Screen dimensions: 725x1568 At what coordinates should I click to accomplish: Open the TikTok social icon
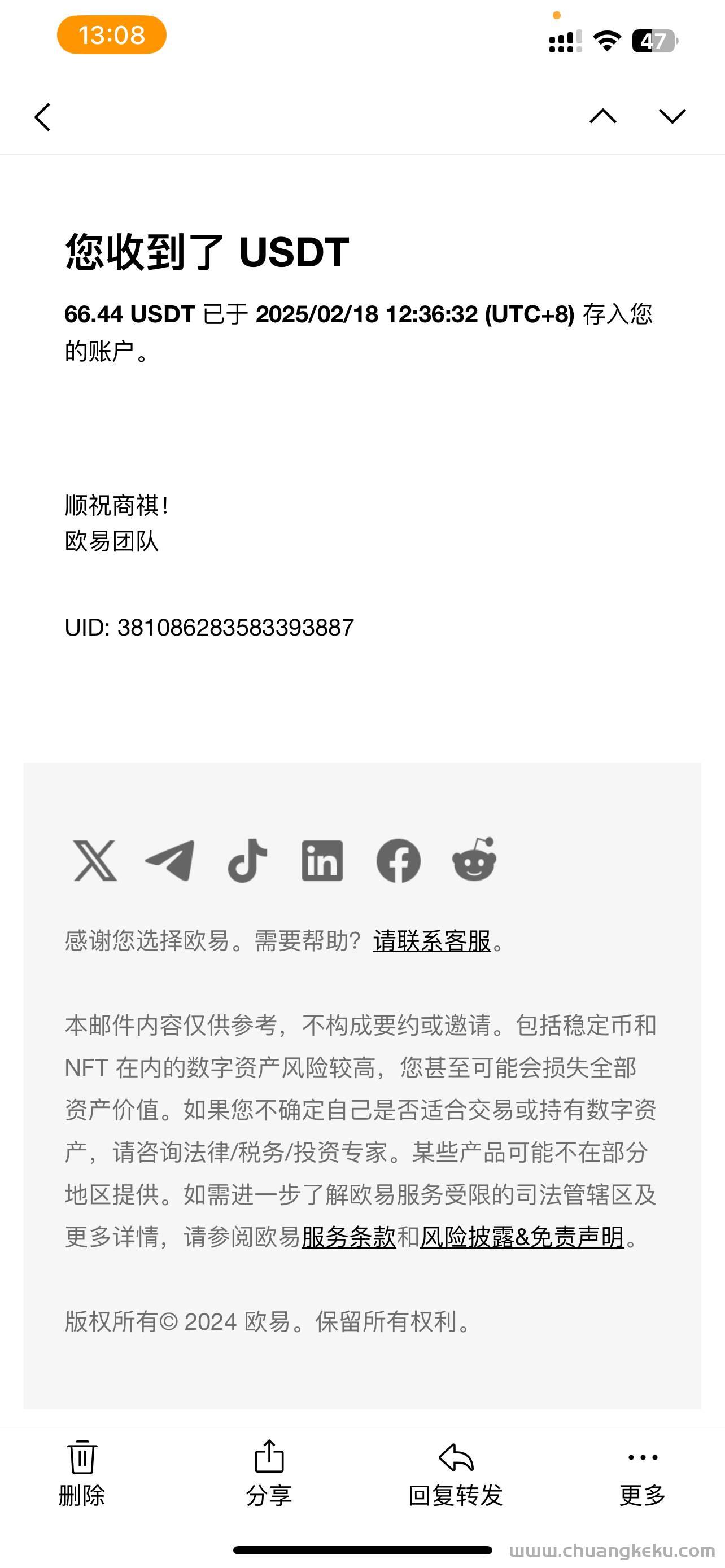(247, 860)
